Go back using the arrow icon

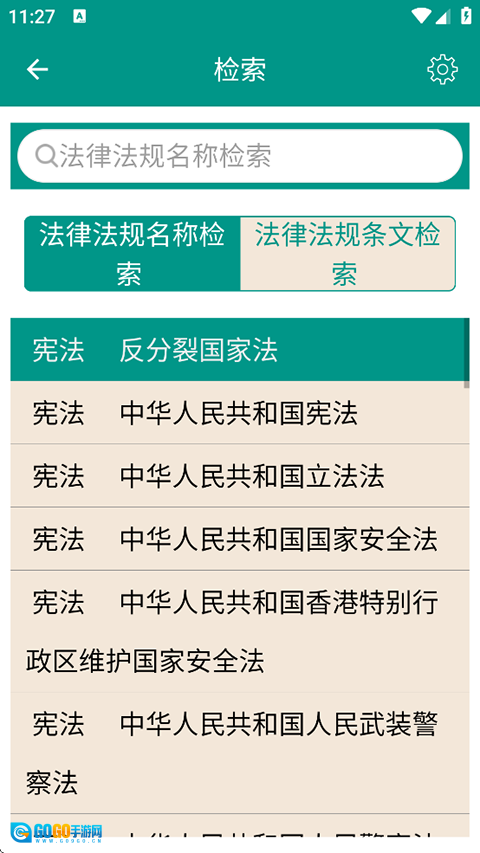(37, 70)
